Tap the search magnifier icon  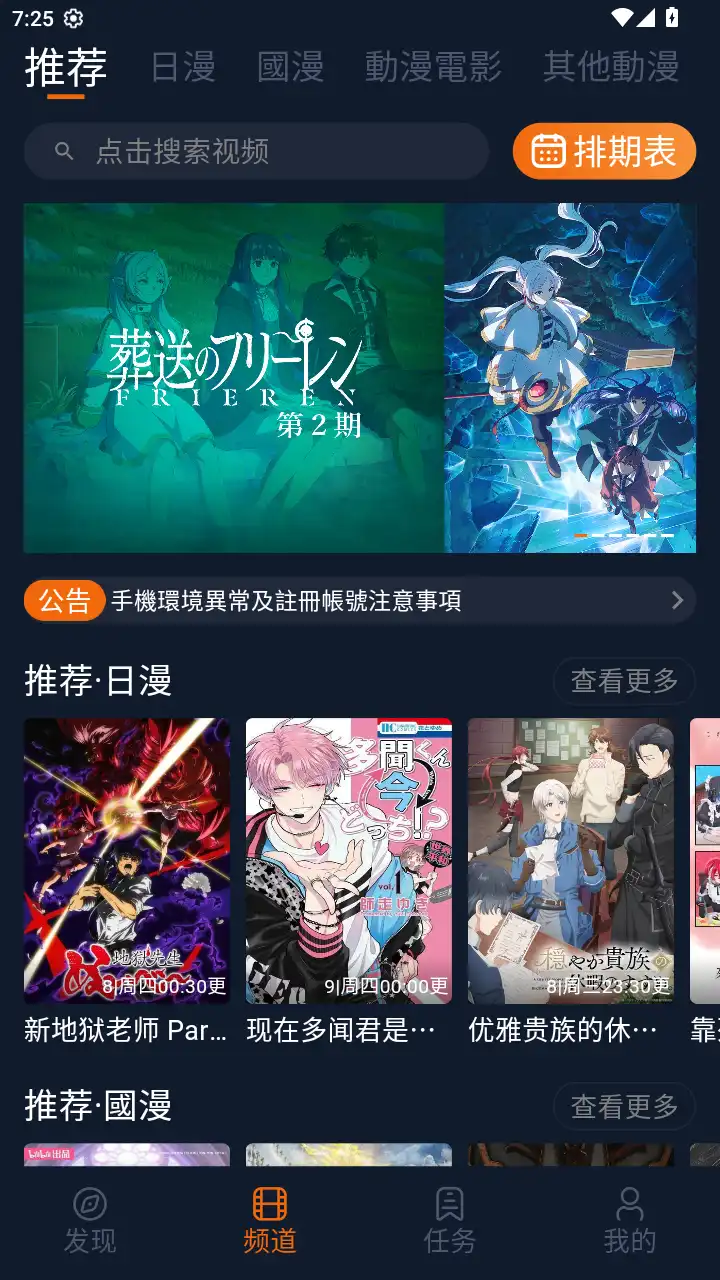click(x=64, y=151)
